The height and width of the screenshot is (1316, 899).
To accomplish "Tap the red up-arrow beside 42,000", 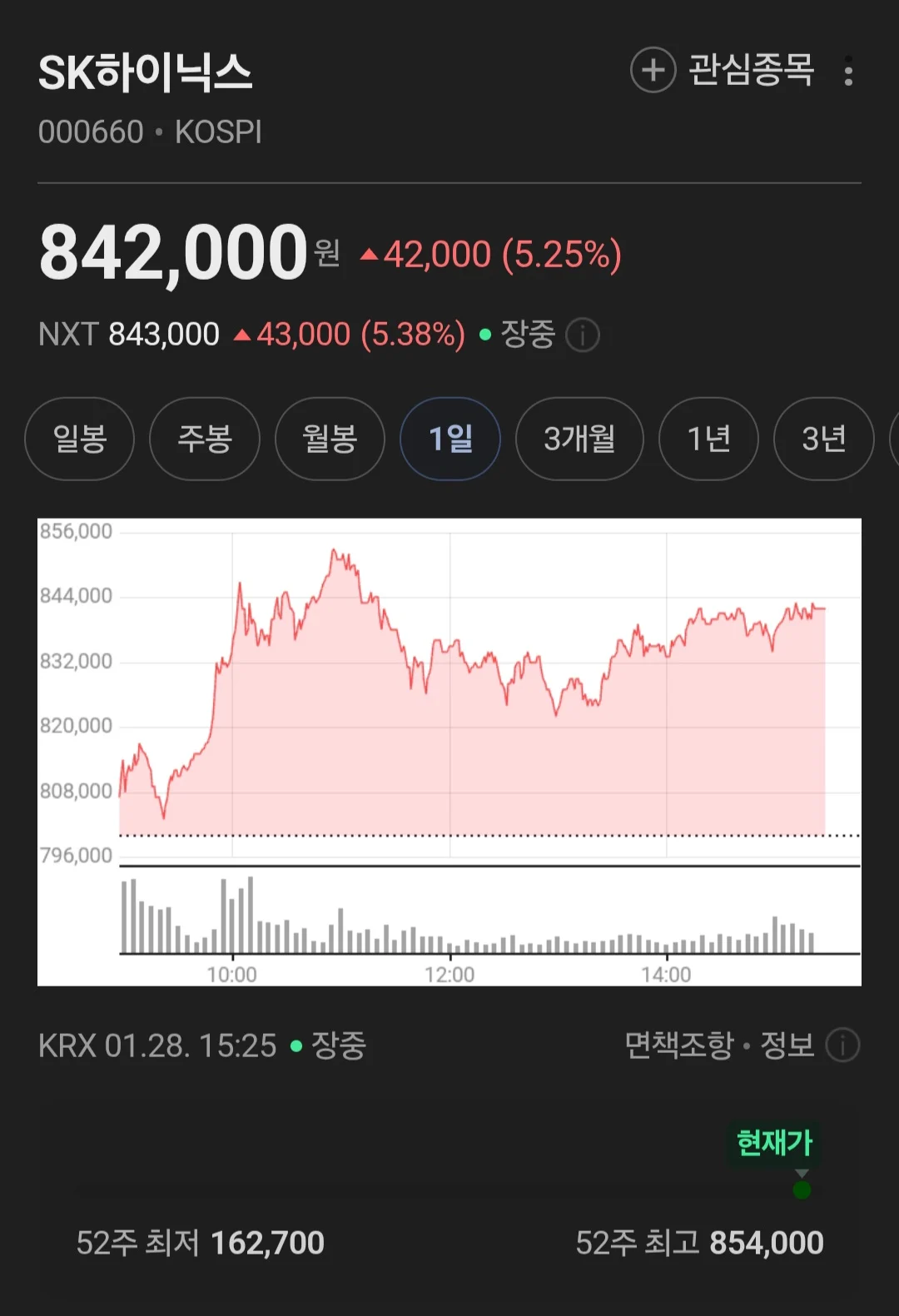I will click(369, 254).
